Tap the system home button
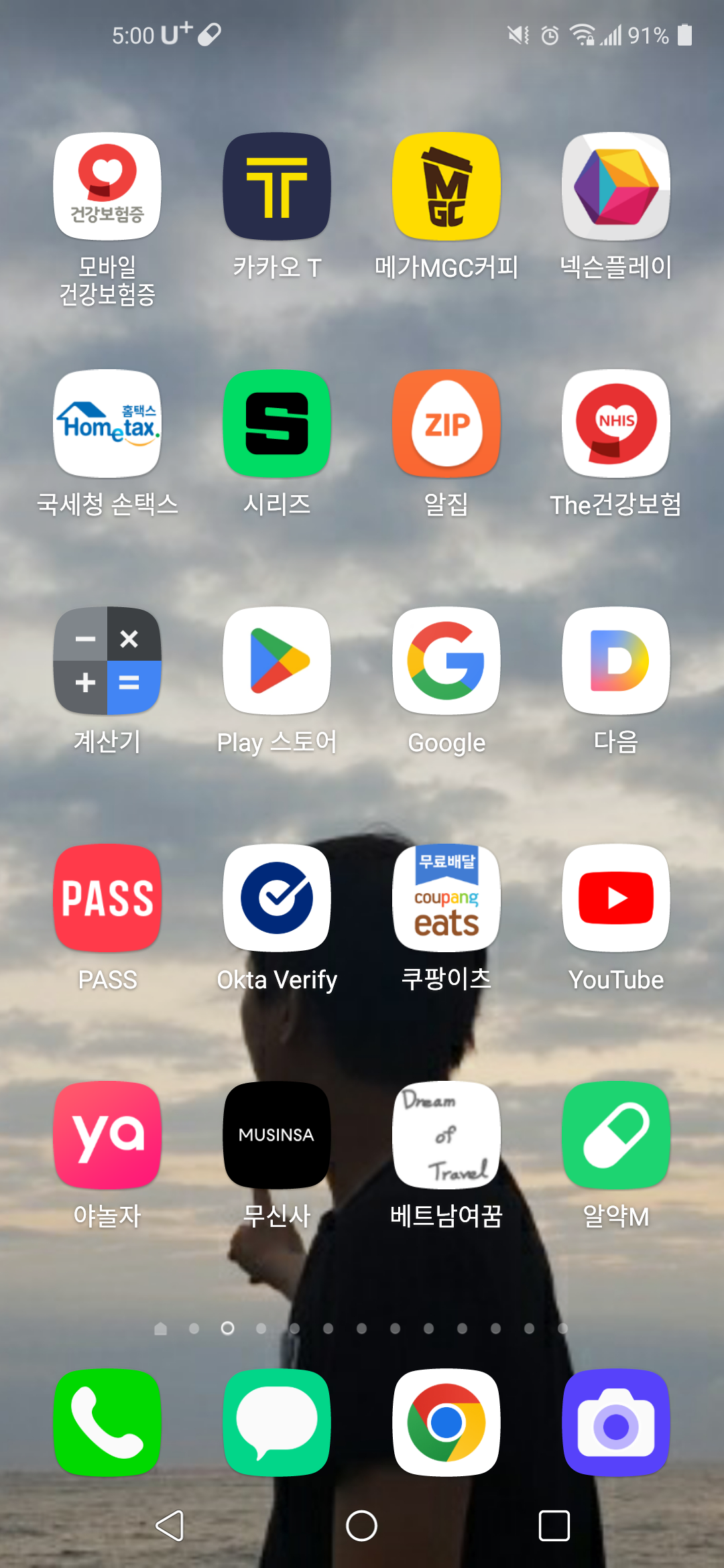 click(361, 1526)
